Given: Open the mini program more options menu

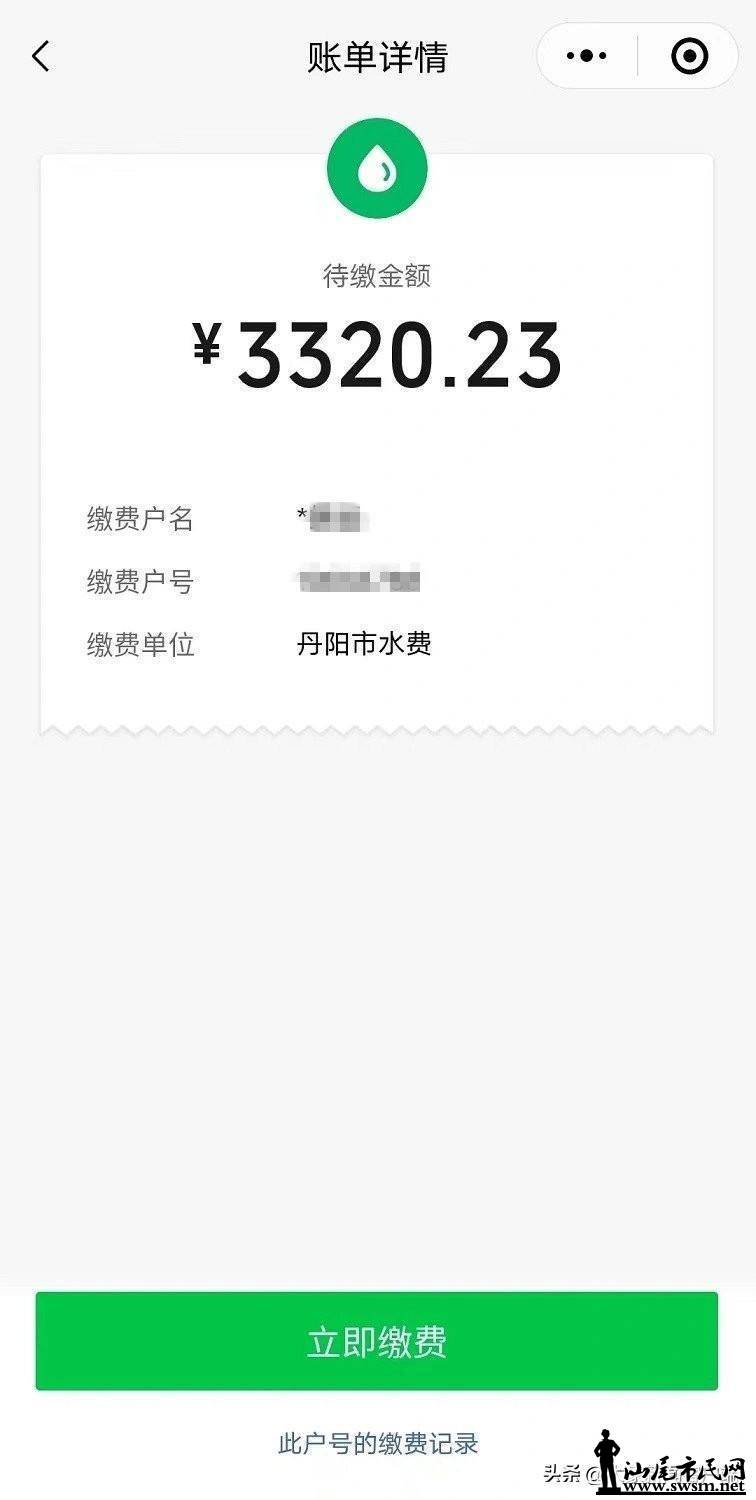Looking at the screenshot, I should pyautogui.click(x=588, y=56).
